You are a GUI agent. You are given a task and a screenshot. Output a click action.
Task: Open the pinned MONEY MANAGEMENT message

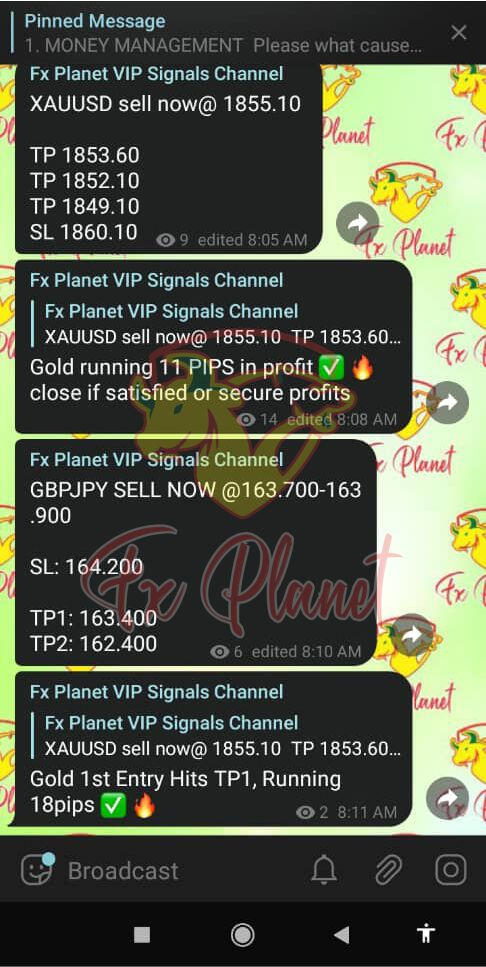pyautogui.click(x=223, y=33)
